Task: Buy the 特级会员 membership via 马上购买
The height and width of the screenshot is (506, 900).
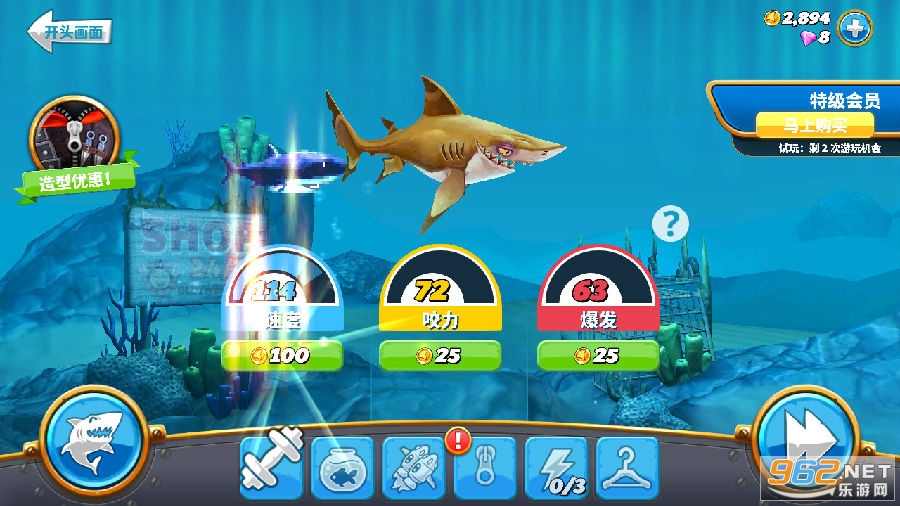Action: [814, 125]
